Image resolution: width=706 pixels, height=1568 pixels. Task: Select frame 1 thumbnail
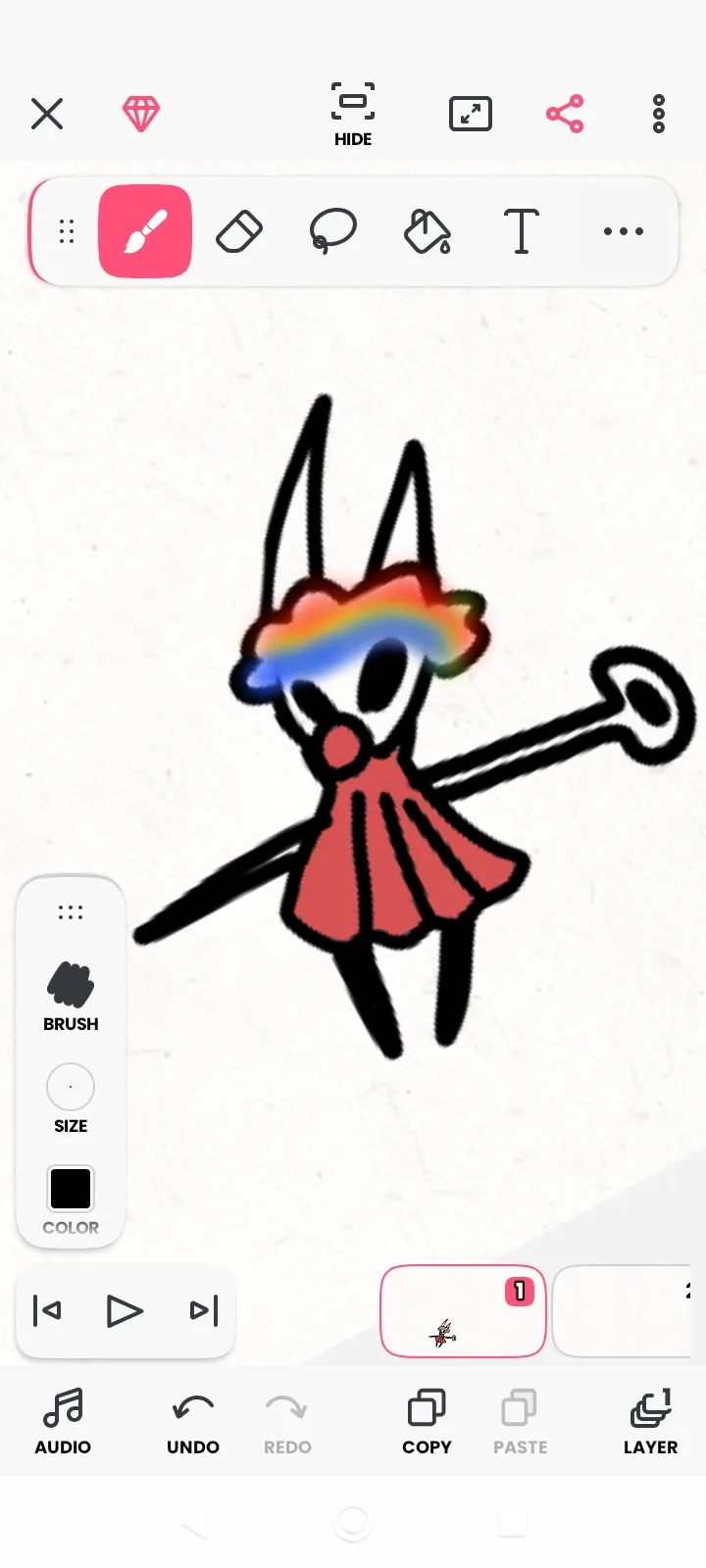pos(463,1311)
